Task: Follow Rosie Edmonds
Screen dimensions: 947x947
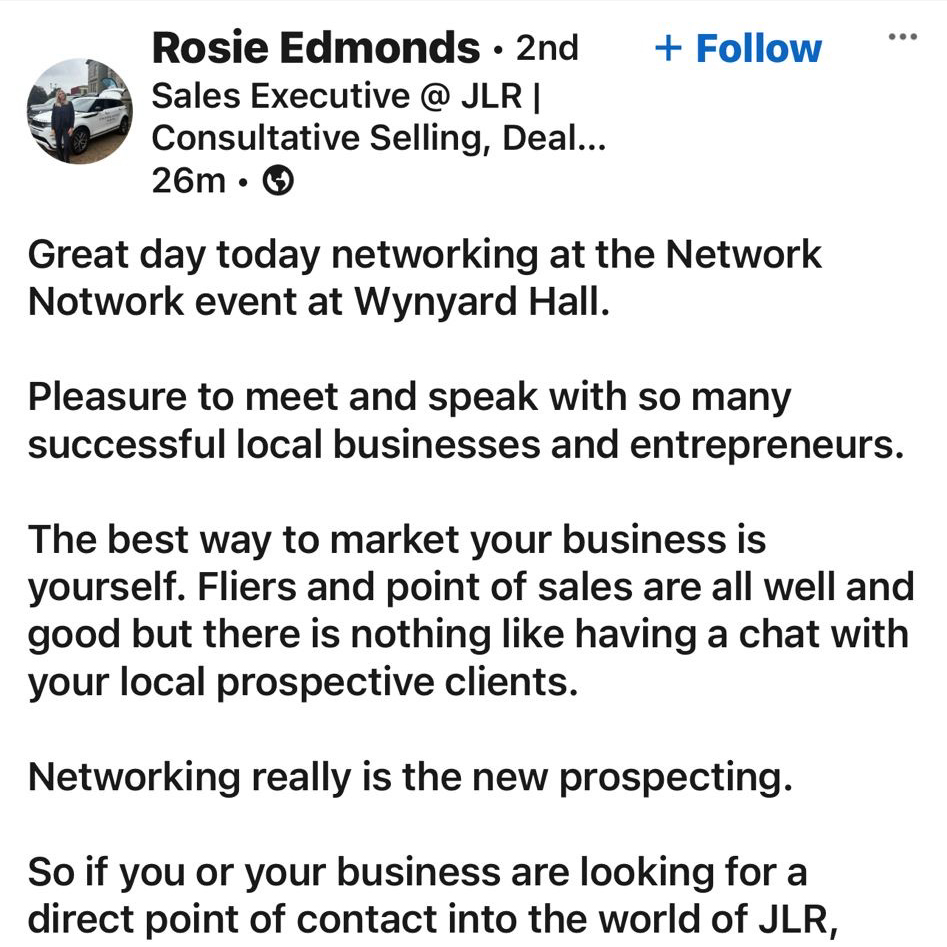Action: pos(738,48)
